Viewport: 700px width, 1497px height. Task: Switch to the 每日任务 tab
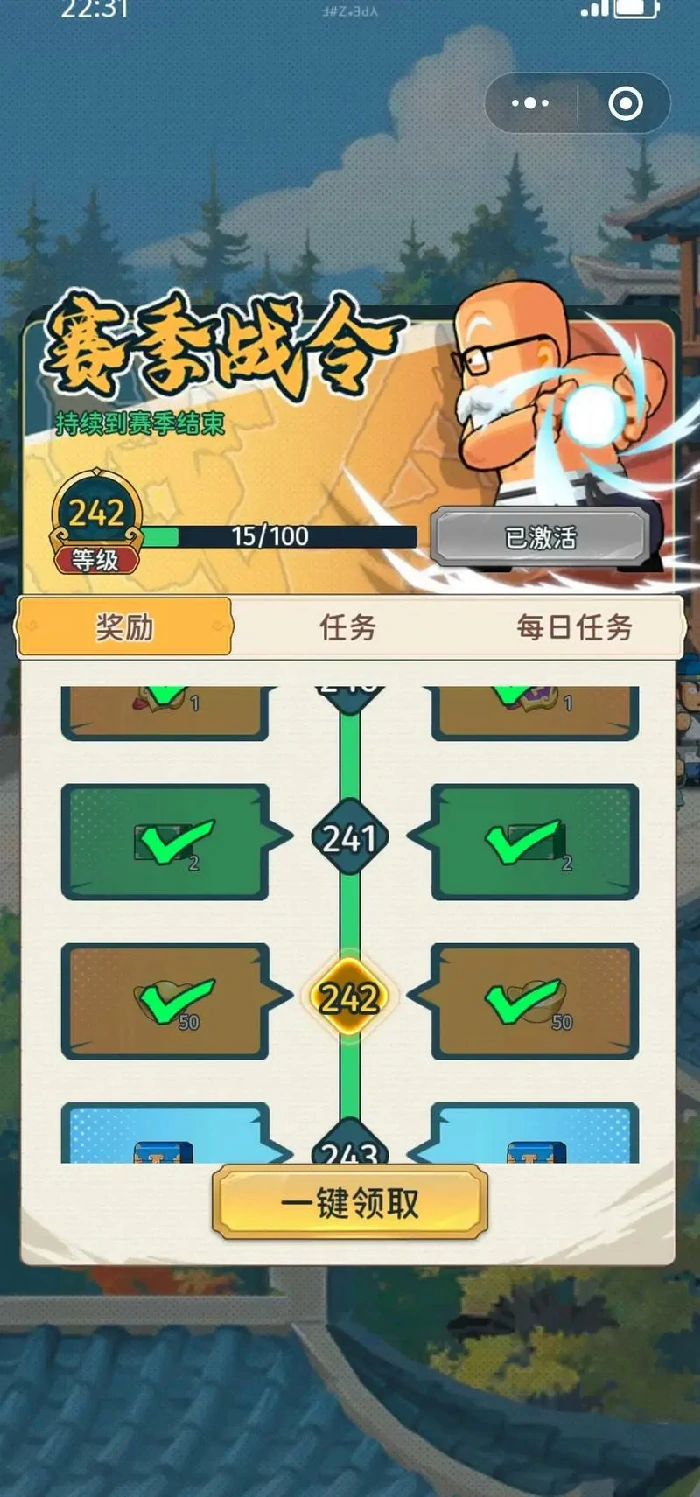(x=574, y=627)
